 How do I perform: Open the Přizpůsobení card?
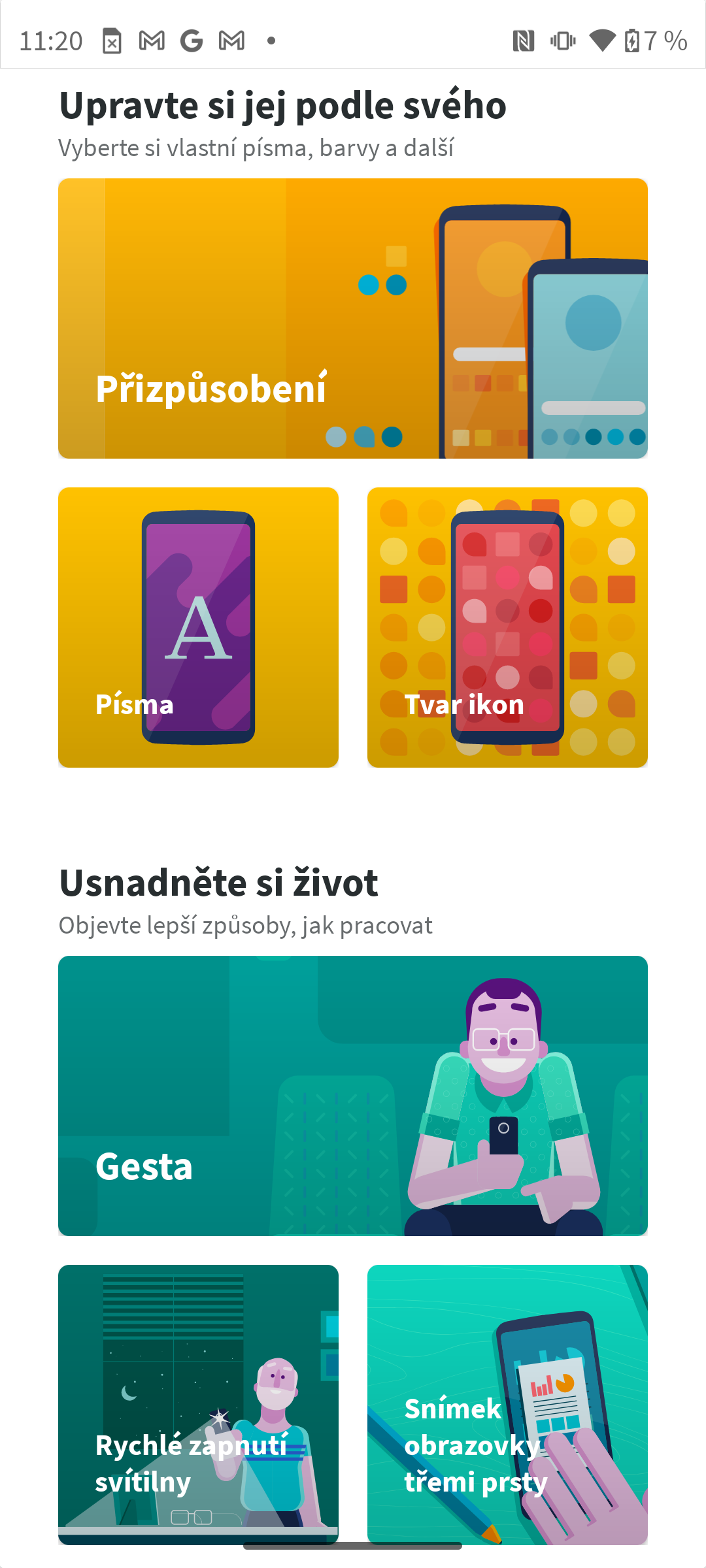353,318
